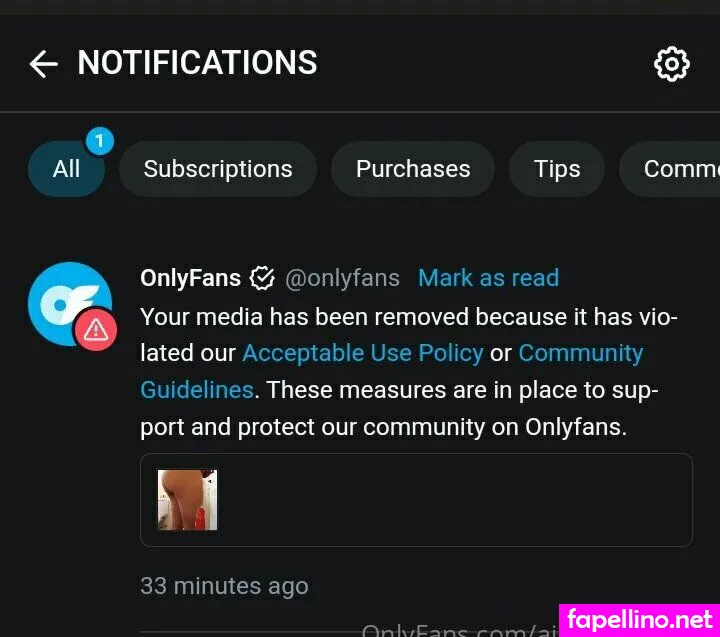
Task: Switch to Purchases notifications
Action: (413, 169)
